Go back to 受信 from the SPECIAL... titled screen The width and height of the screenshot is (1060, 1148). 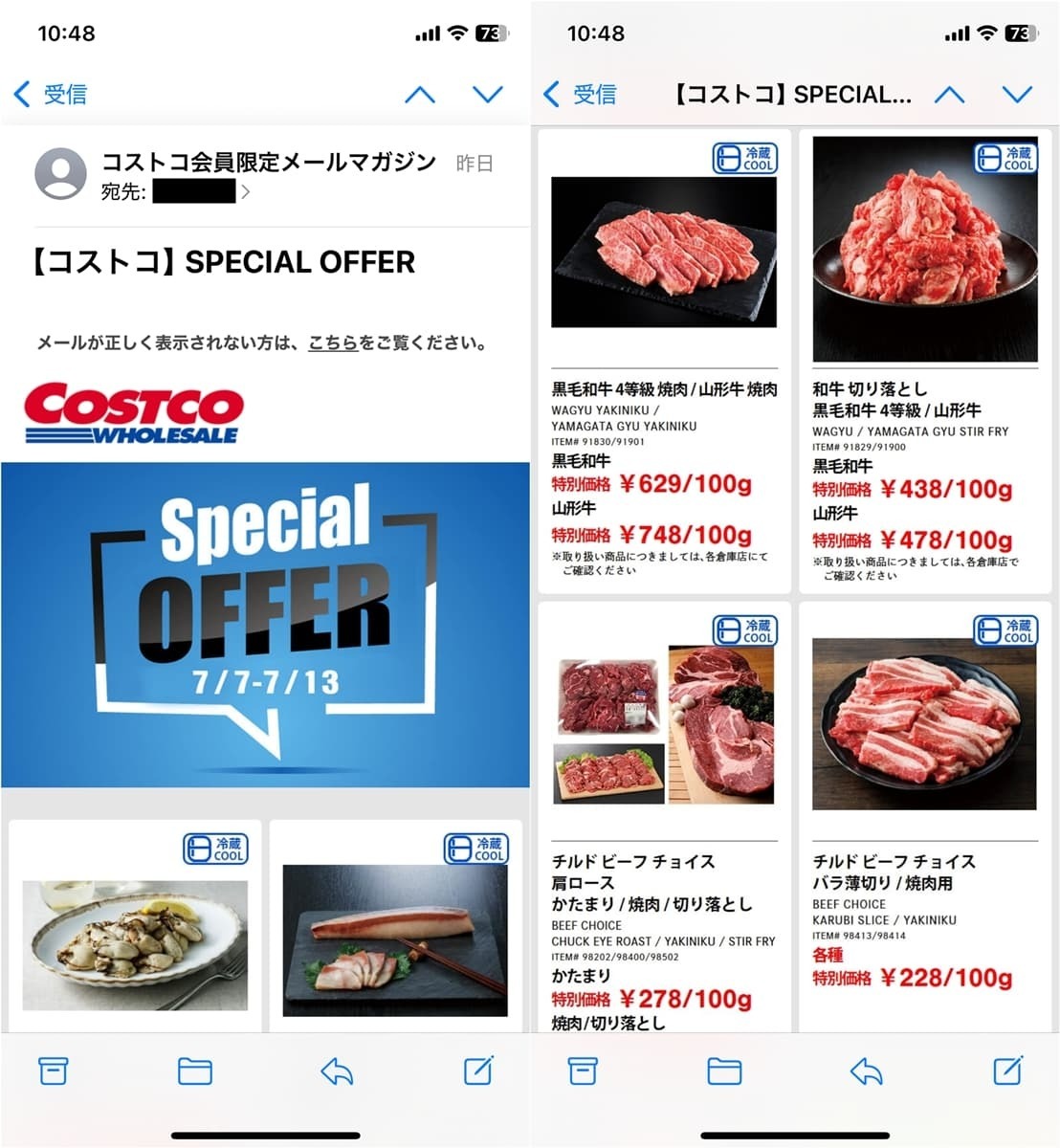point(580,94)
